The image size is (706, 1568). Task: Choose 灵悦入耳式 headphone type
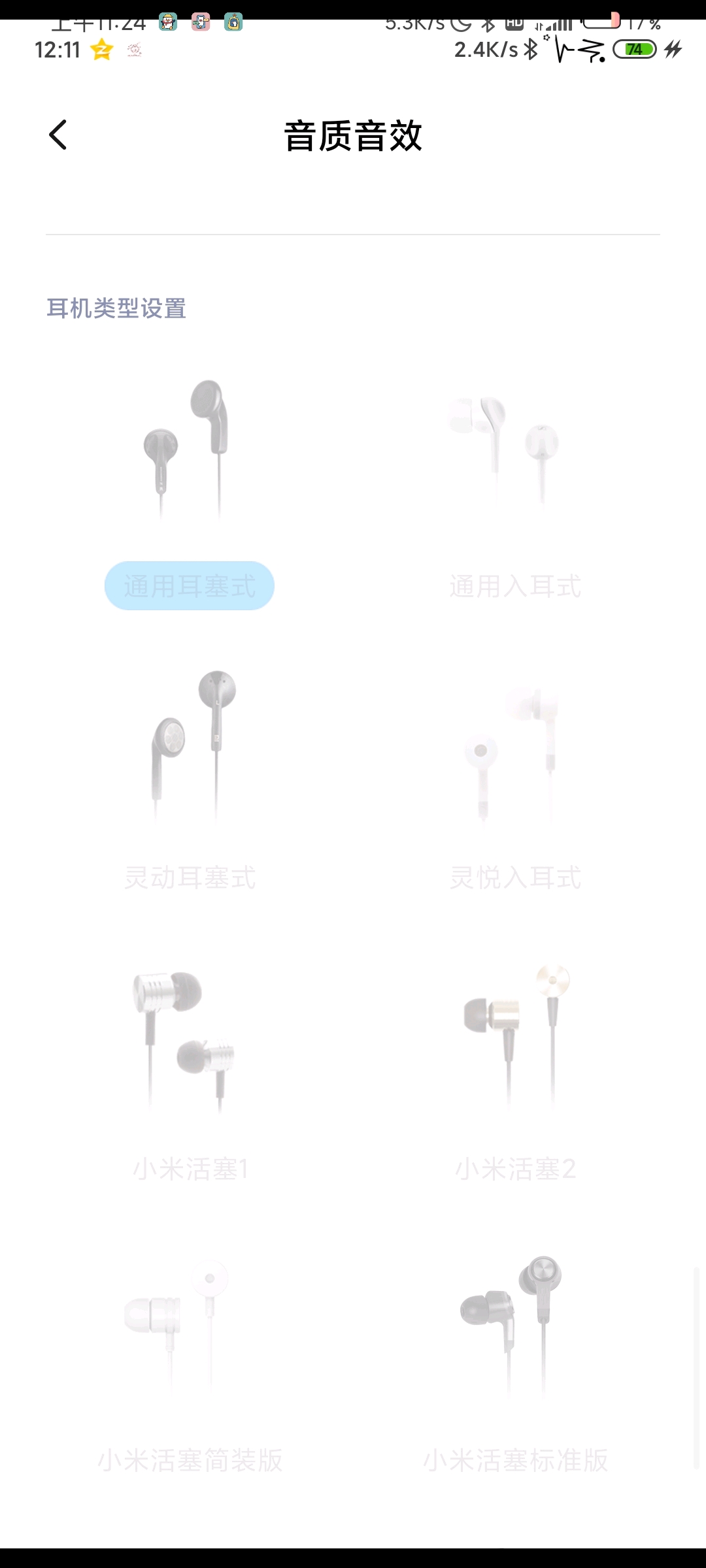tap(515, 877)
